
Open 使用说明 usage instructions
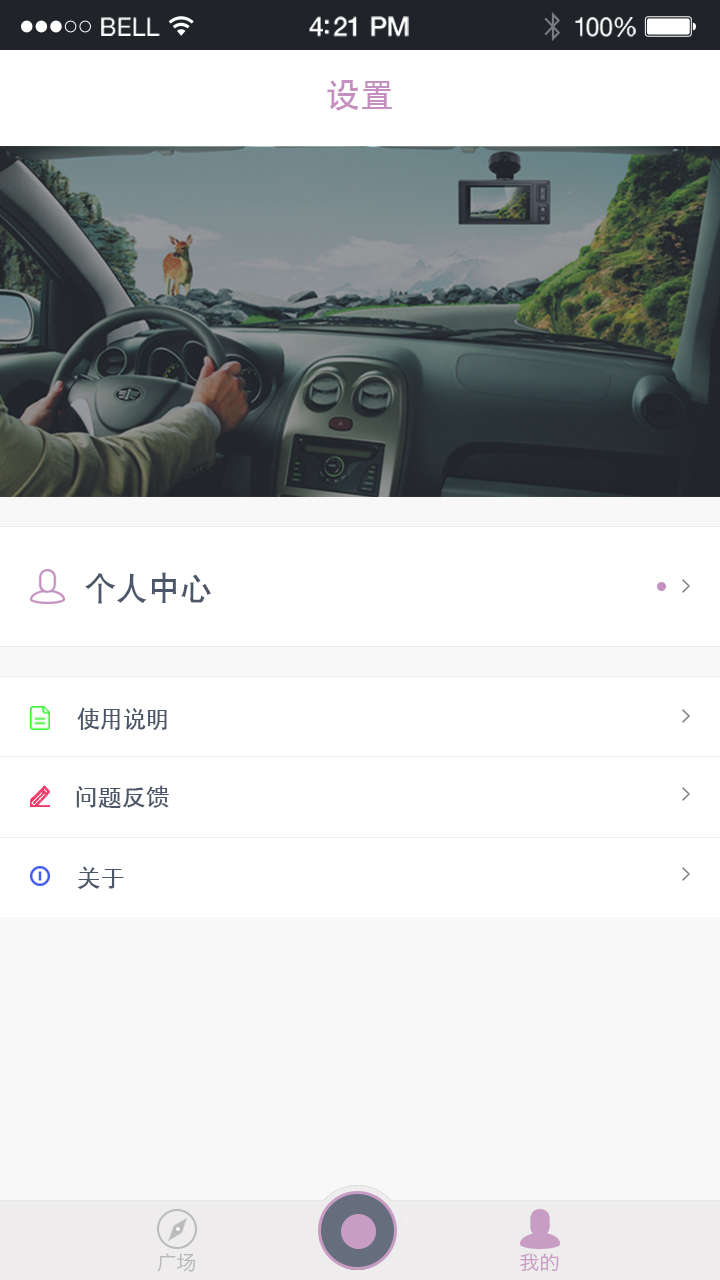click(360, 718)
